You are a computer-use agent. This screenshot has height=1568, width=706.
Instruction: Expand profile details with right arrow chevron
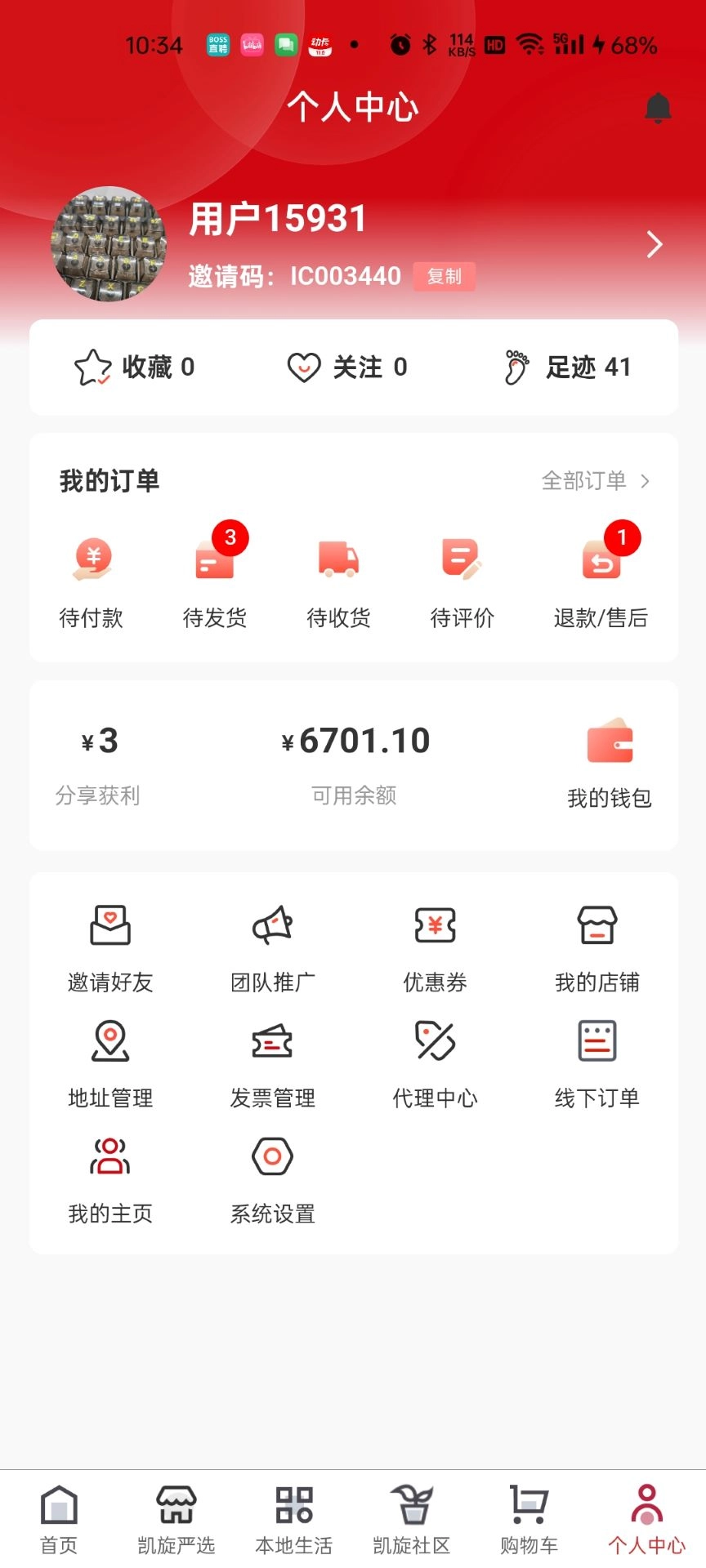[653, 244]
